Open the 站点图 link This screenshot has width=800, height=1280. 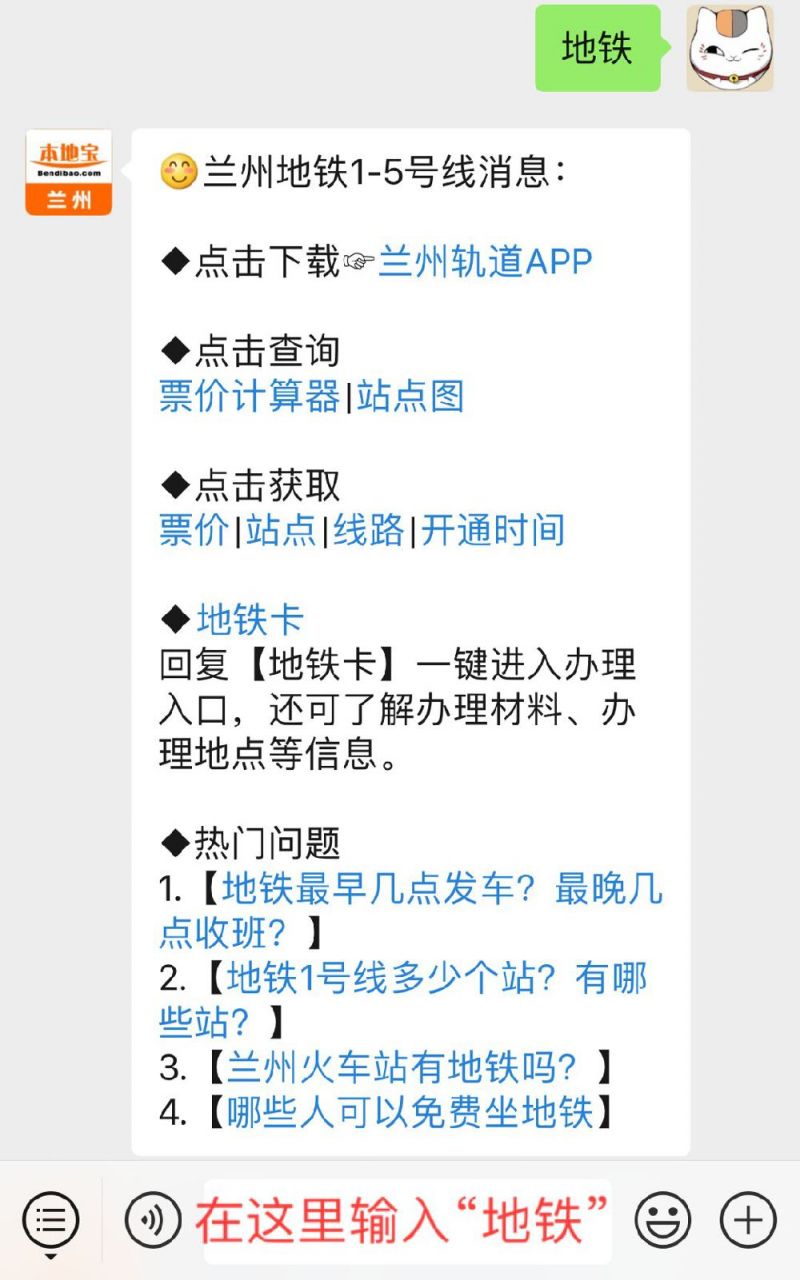411,397
